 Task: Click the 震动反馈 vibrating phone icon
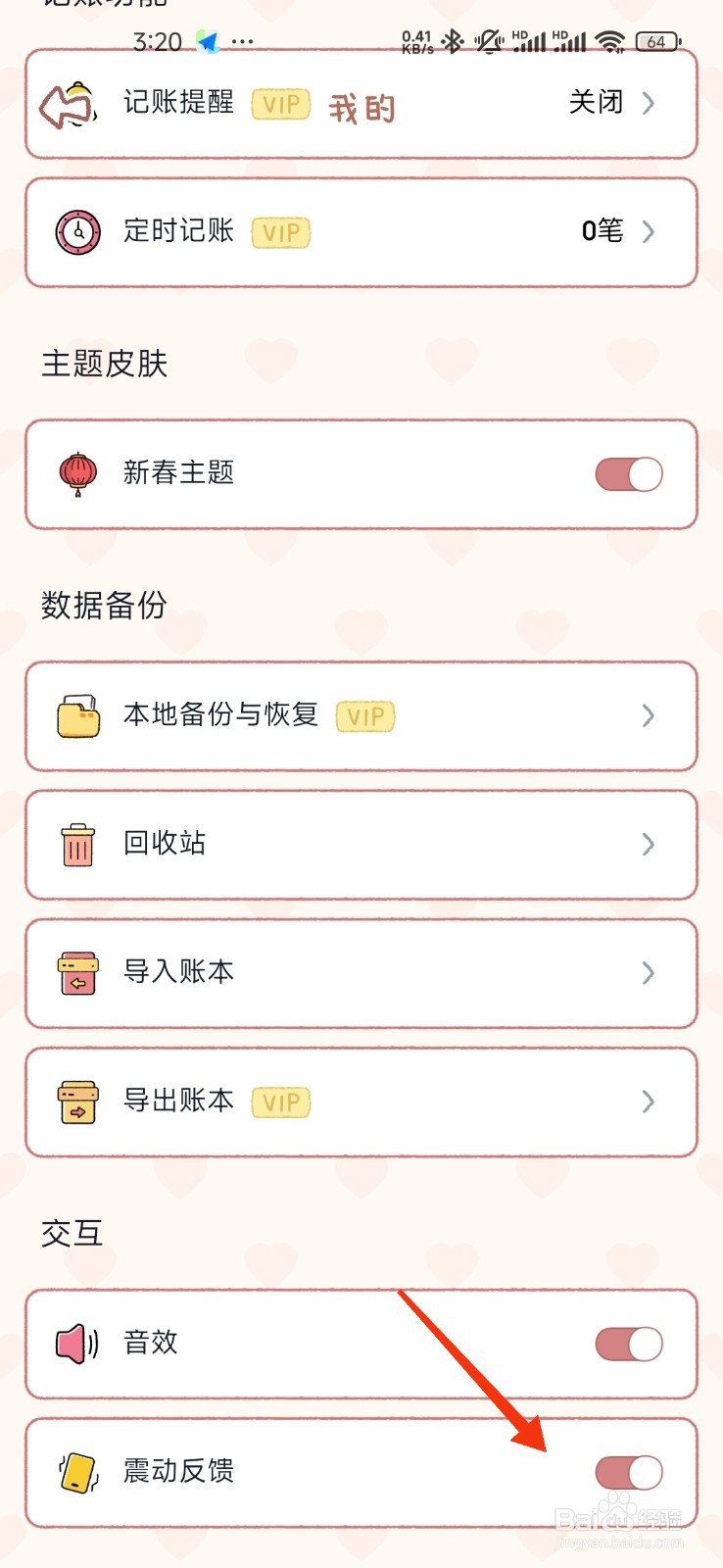coord(76,1472)
